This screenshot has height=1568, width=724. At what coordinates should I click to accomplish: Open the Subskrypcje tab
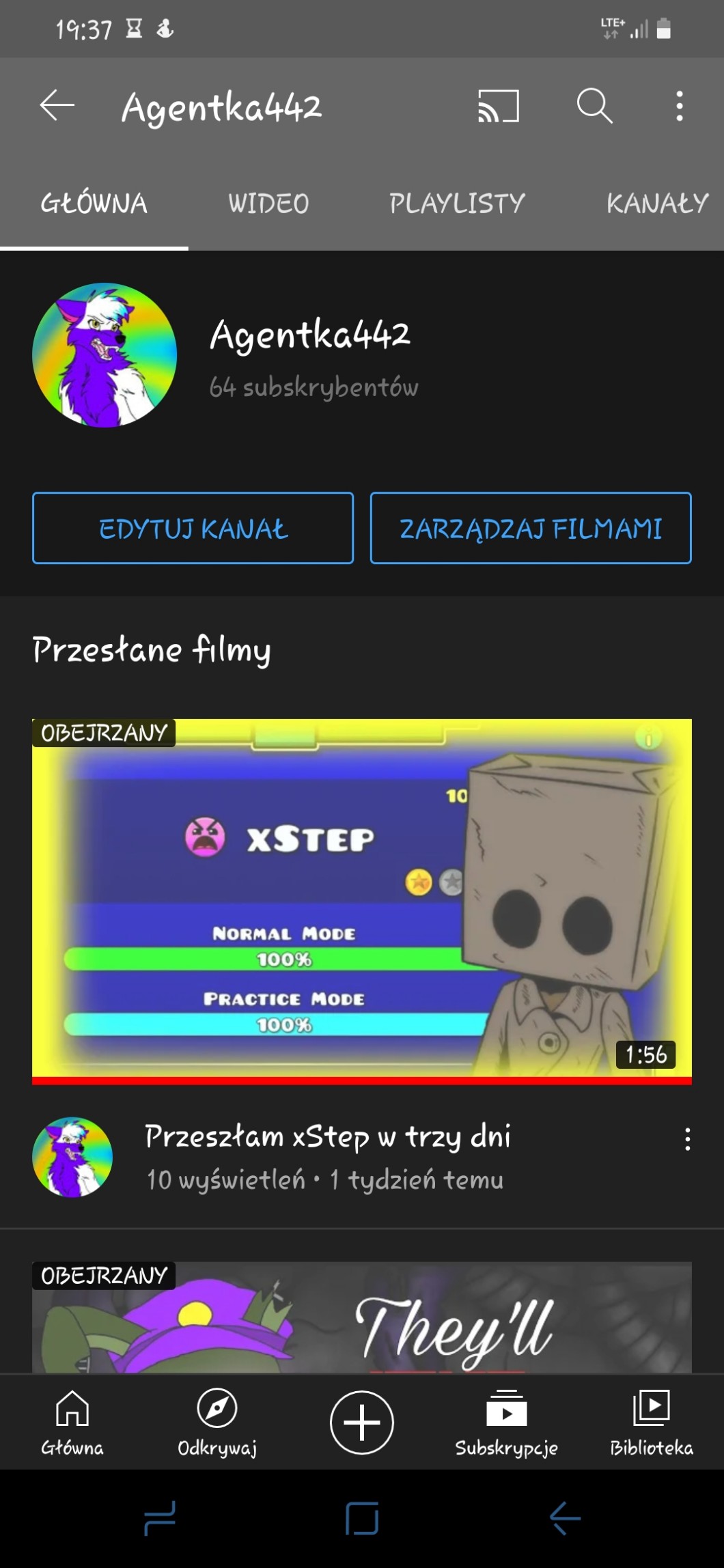(x=506, y=1423)
